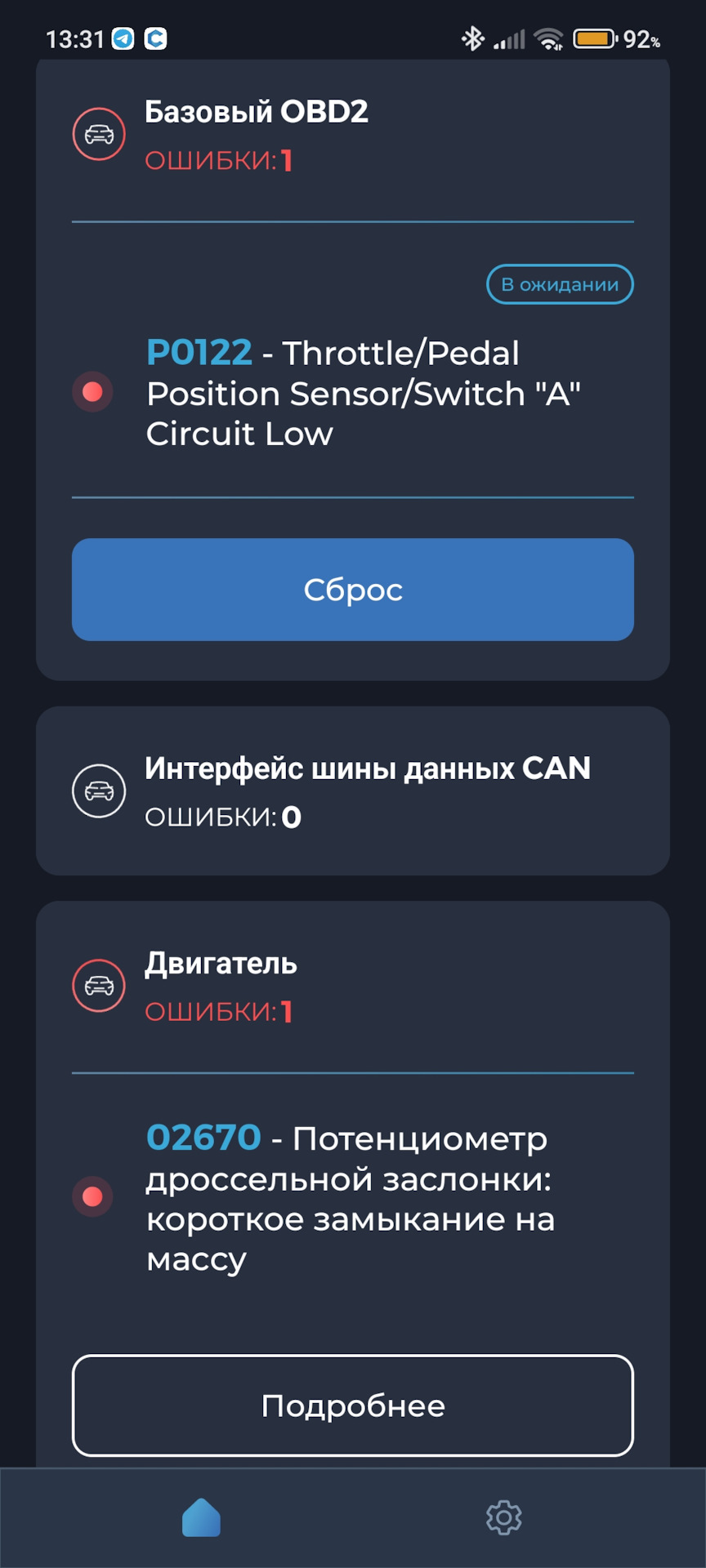Switch to the home tab
Image resolution: width=706 pixels, height=1568 pixels.
point(201,1517)
